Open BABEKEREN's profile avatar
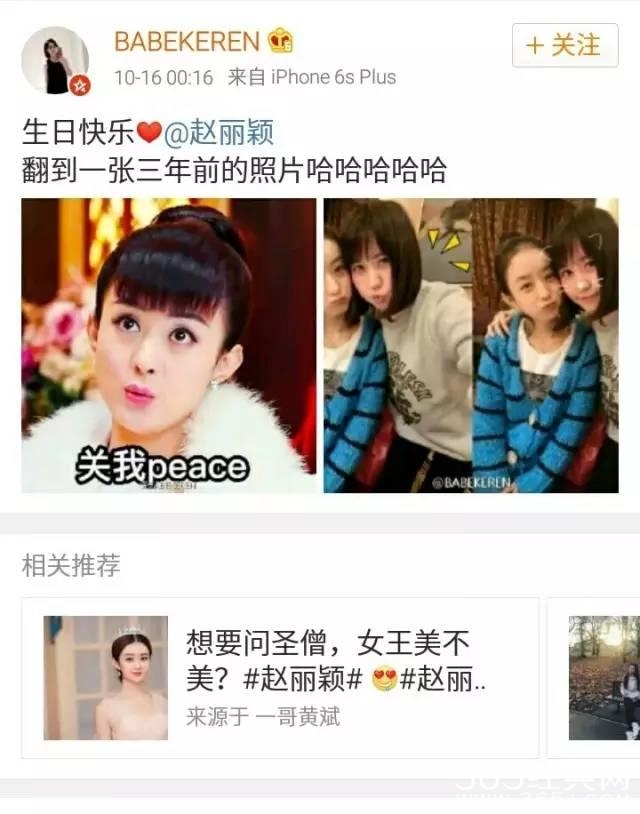This screenshot has width=640, height=814. 55,61
